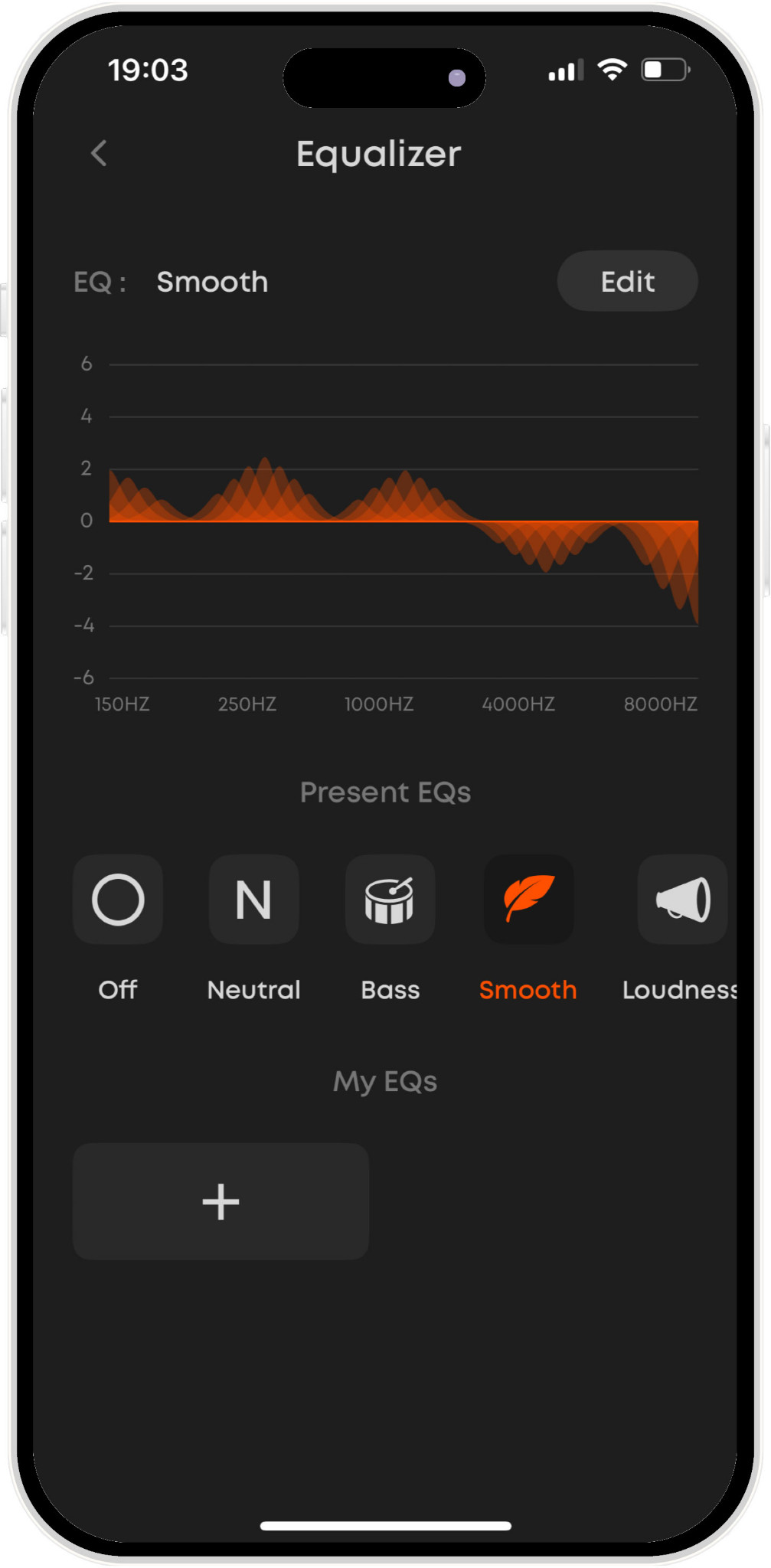Select the Neutral EQ preset
Screen dimensions: 771x1568
(253, 900)
